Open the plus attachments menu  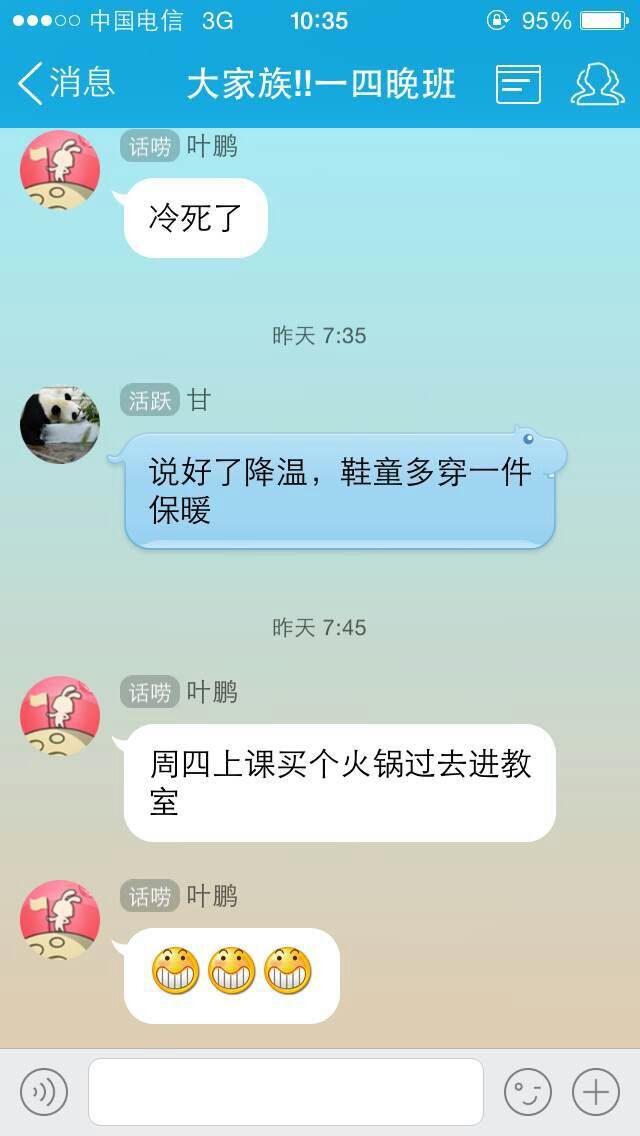[596, 1091]
